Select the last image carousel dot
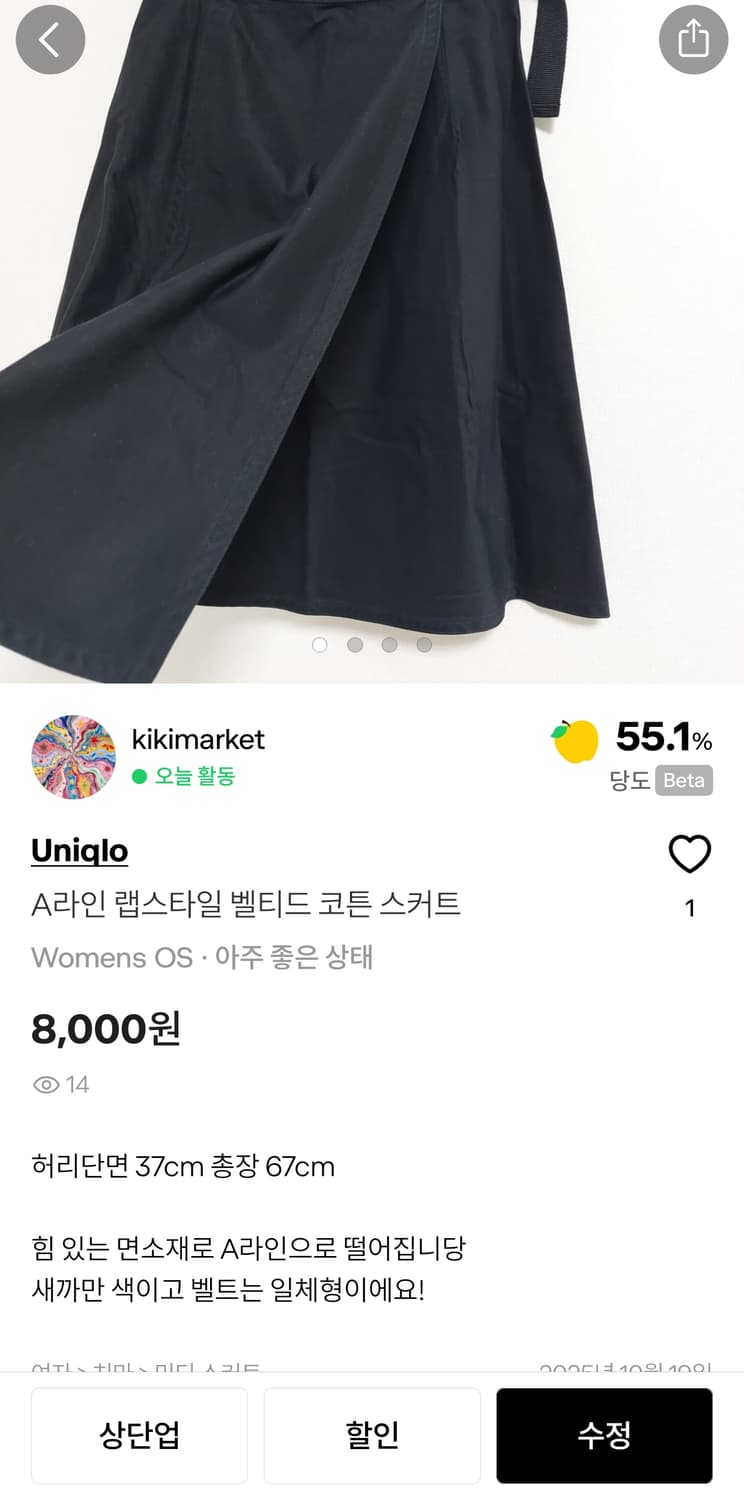744x1500 pixels. coord(423,645)
